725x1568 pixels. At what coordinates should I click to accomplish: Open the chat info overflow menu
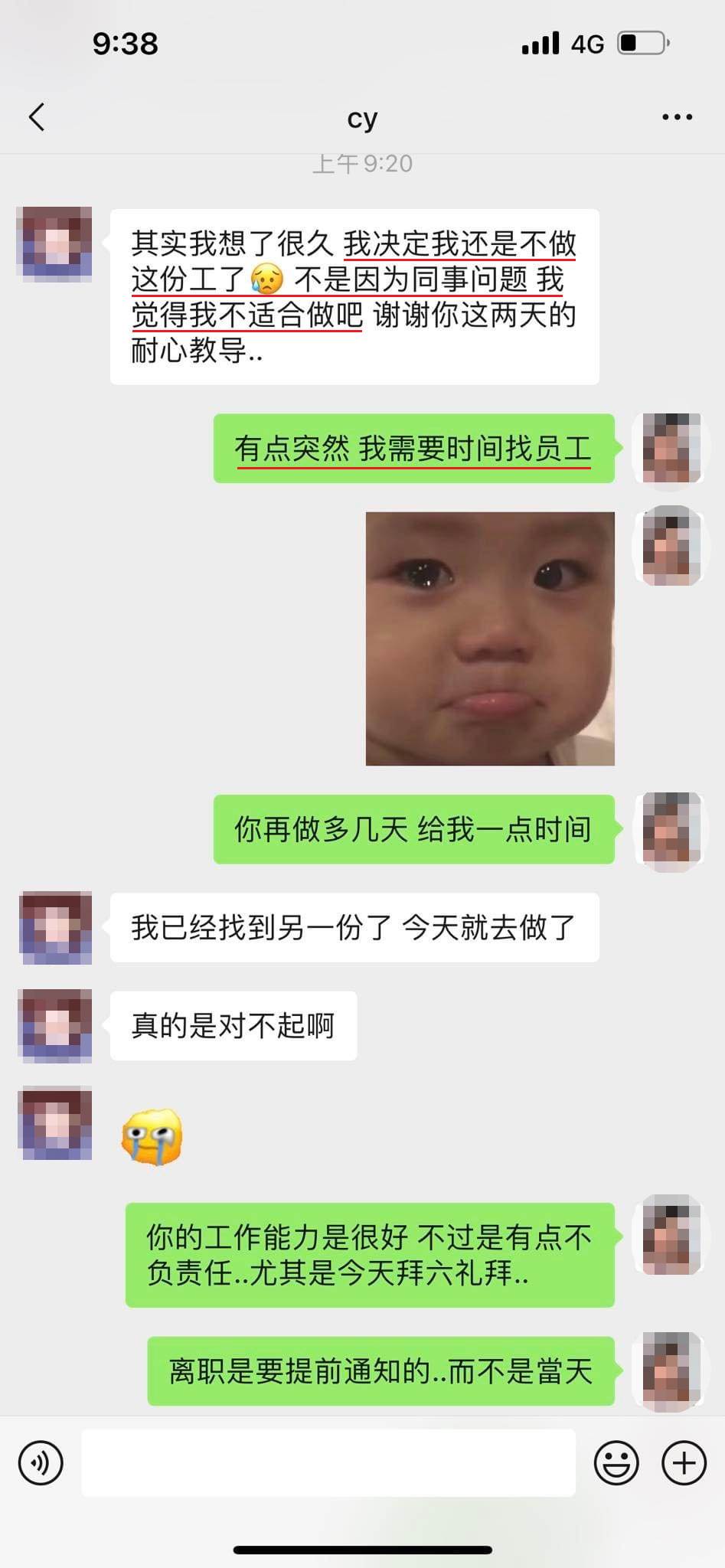677,117
